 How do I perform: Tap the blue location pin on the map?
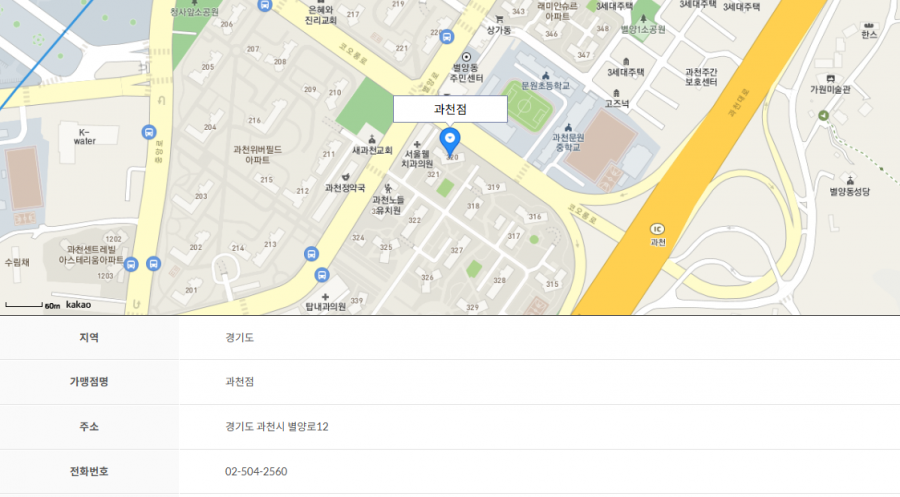pos(450,140)
